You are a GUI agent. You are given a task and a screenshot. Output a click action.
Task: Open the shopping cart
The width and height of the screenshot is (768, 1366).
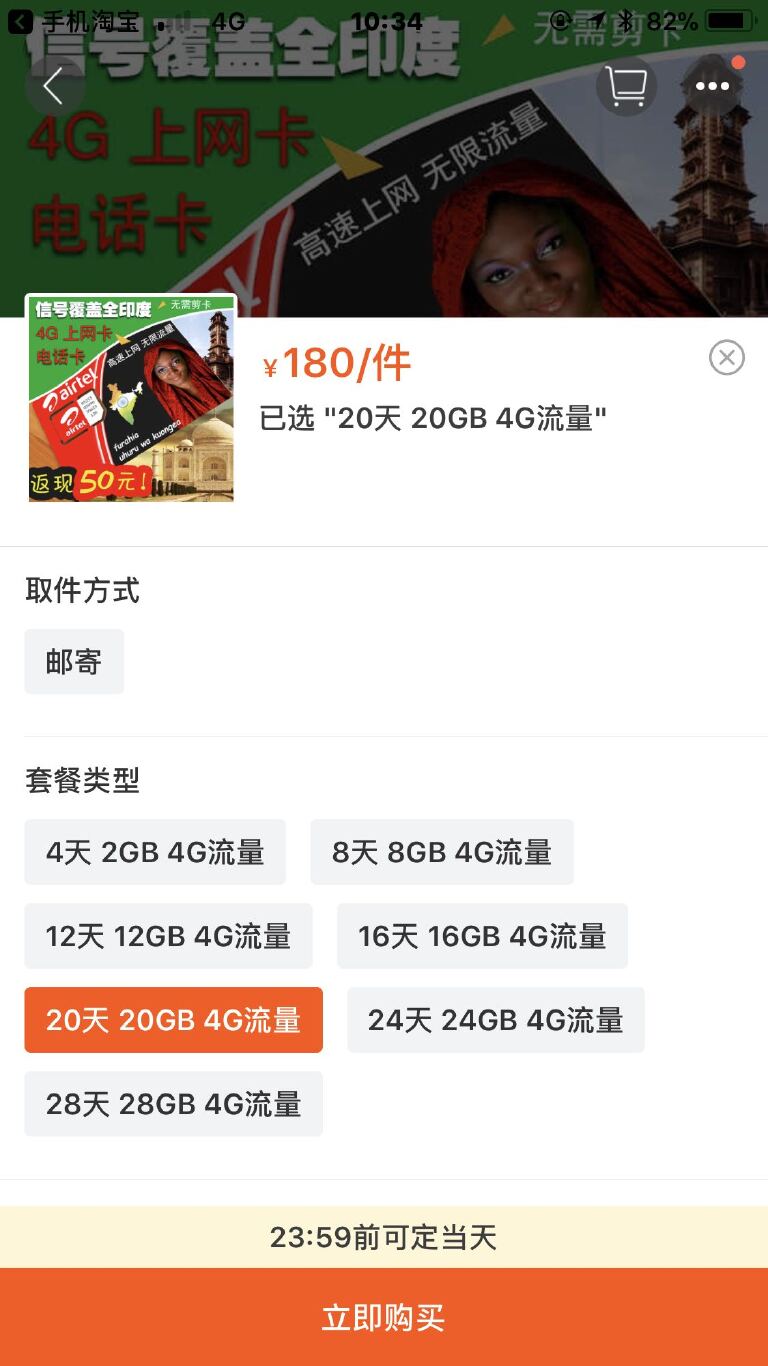click(x=627, y=87)
